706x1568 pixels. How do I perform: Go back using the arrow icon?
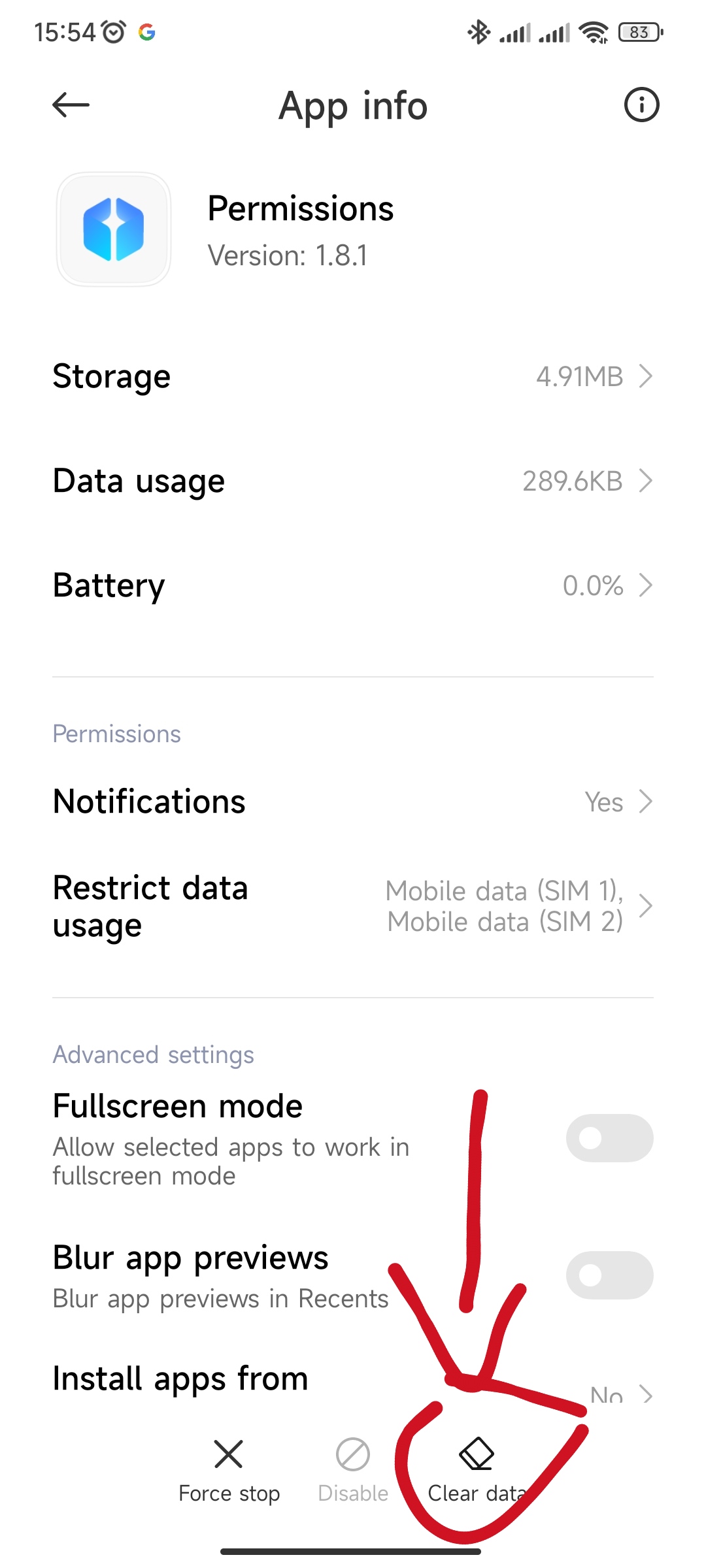tap(71, 105)
